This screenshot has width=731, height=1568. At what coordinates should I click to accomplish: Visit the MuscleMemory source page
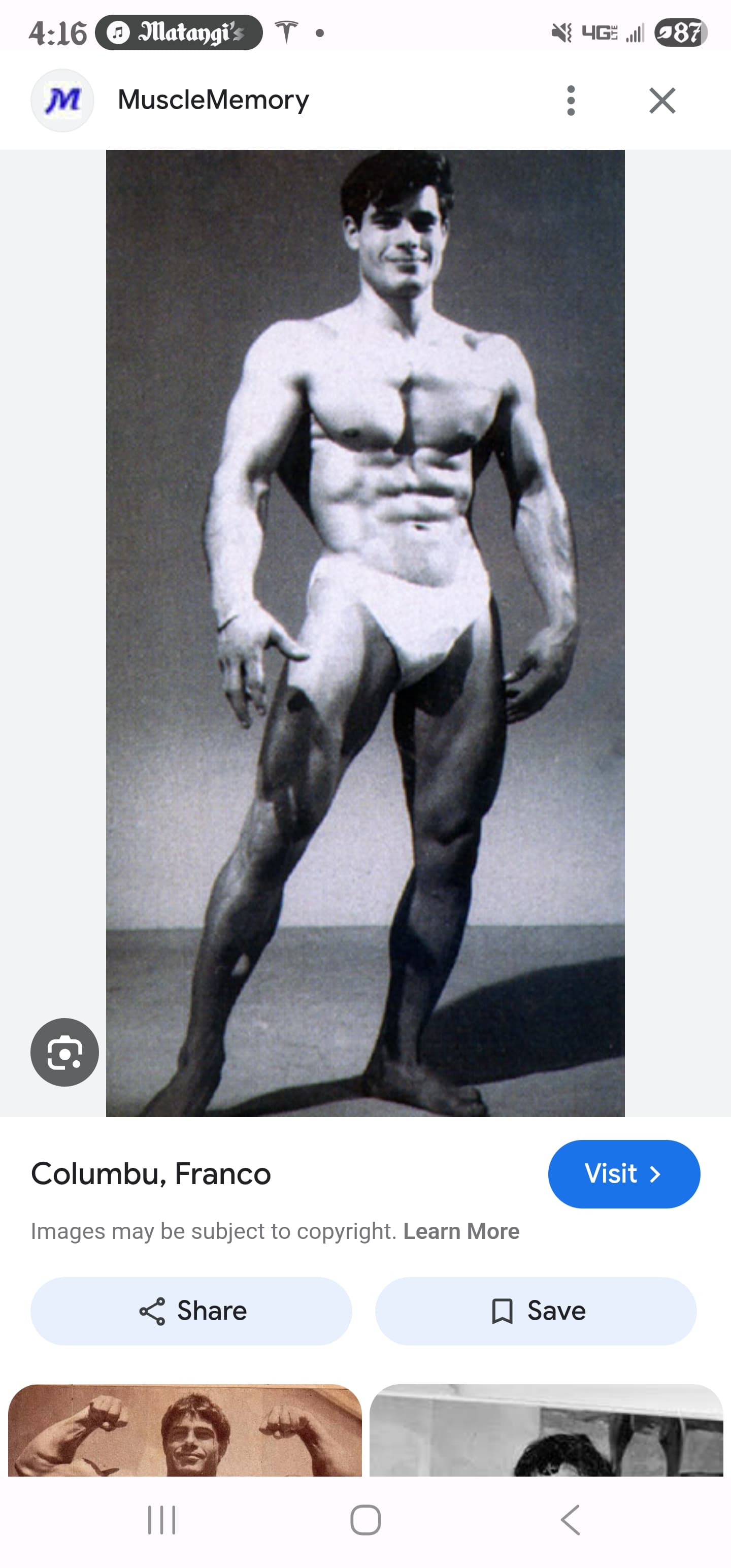[623, 1173]
